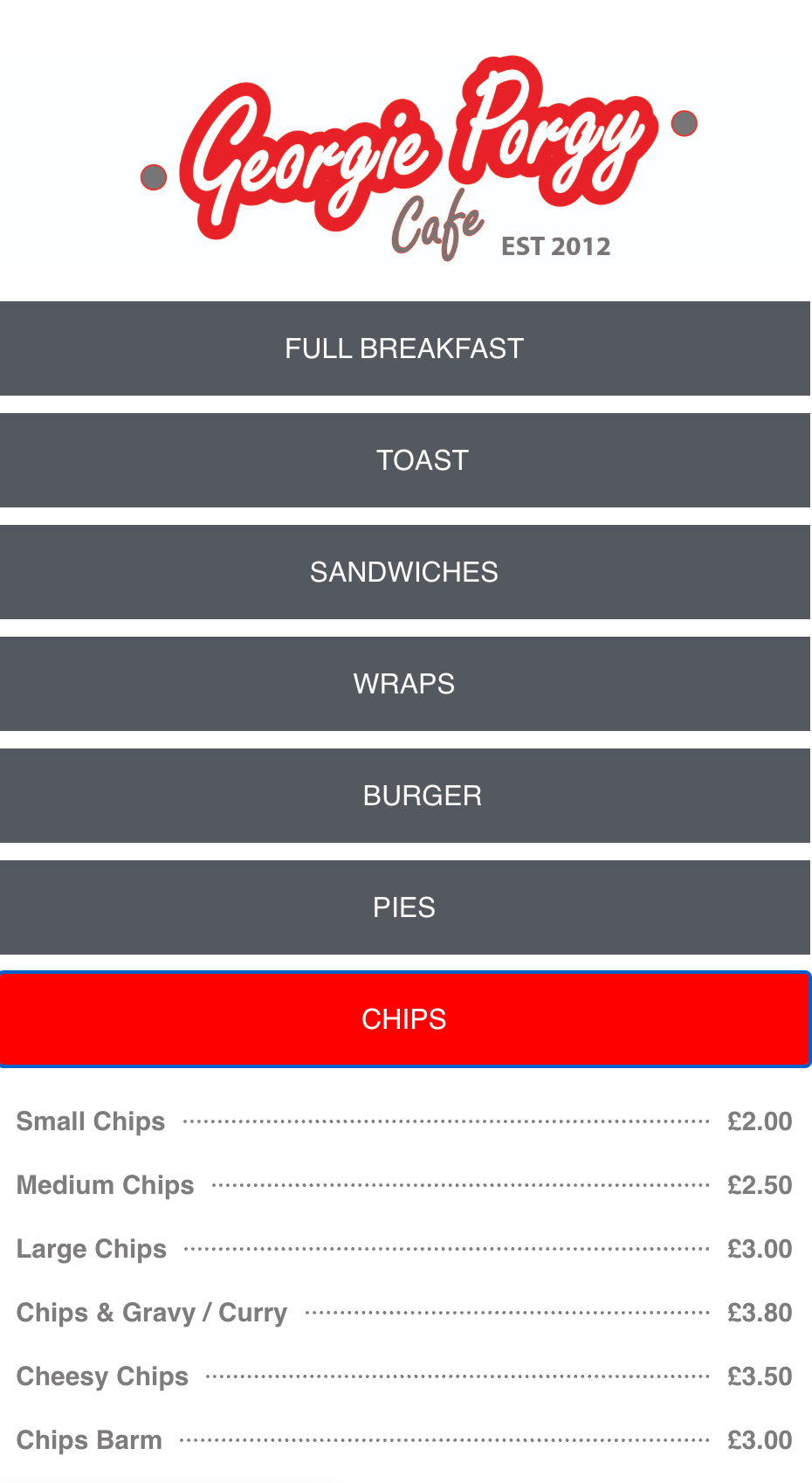Open the Toast menu section

click(404, 460)
